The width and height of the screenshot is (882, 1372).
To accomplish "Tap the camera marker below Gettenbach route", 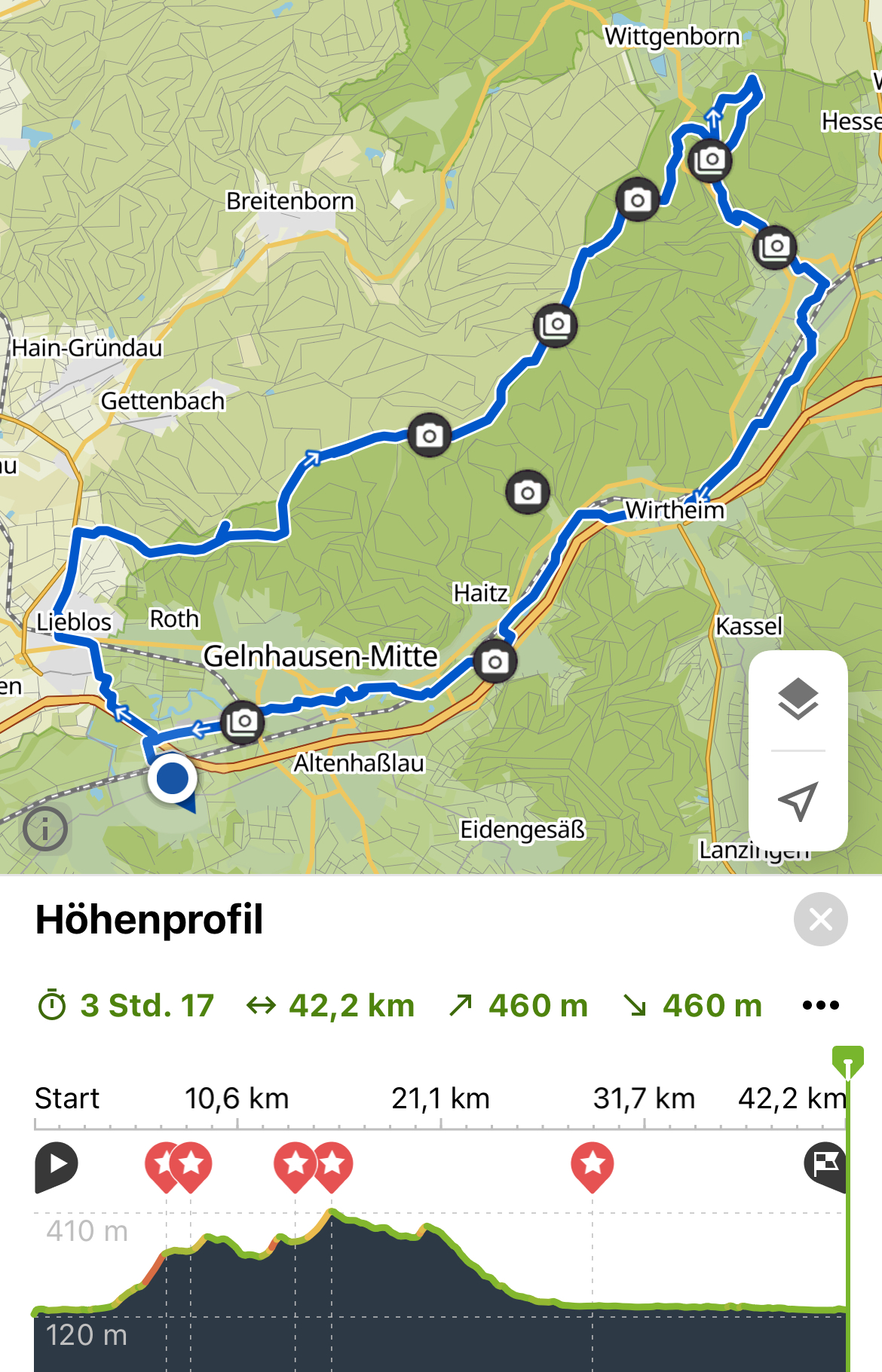I will (x=429, y=435).
